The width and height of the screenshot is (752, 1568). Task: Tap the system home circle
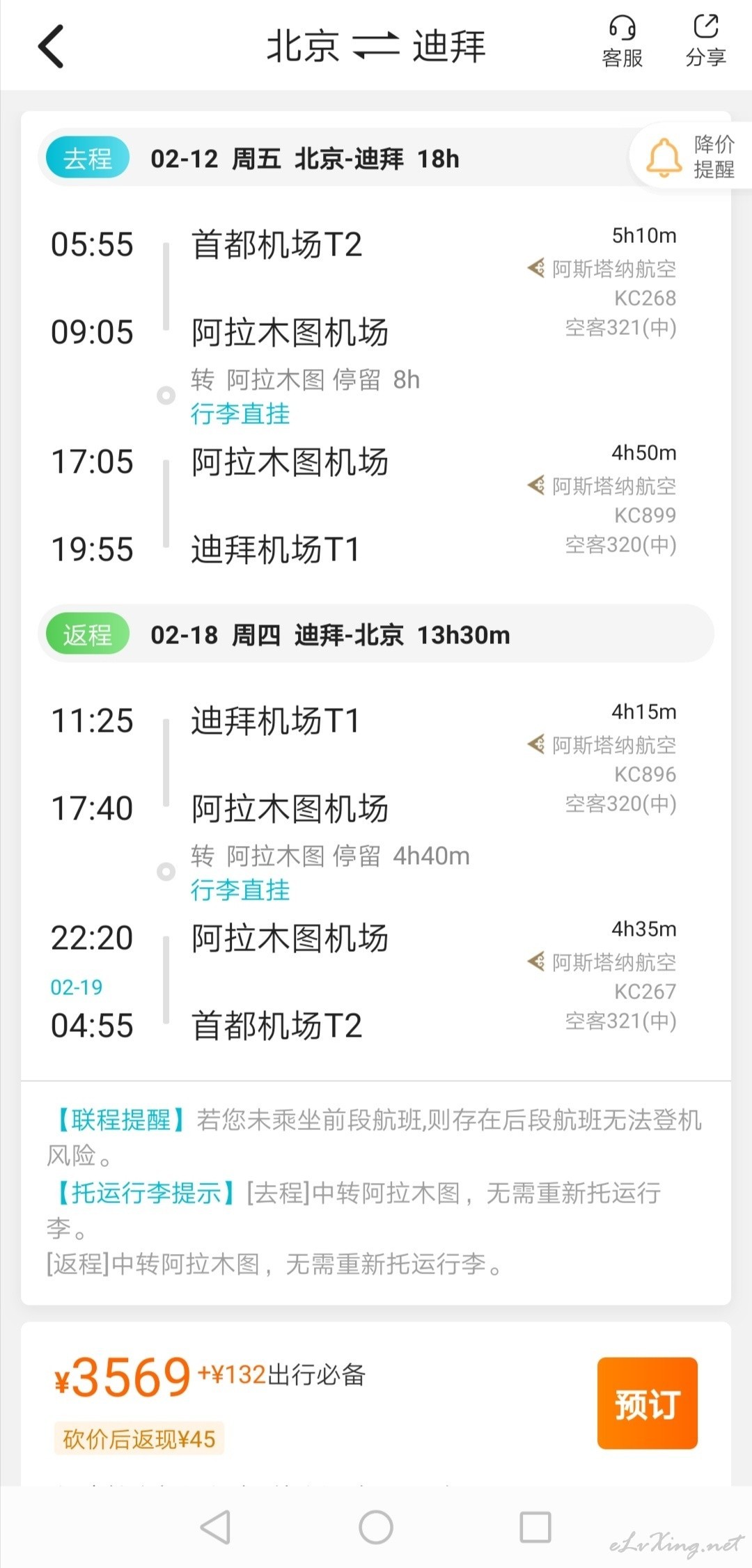point(376,1528)
